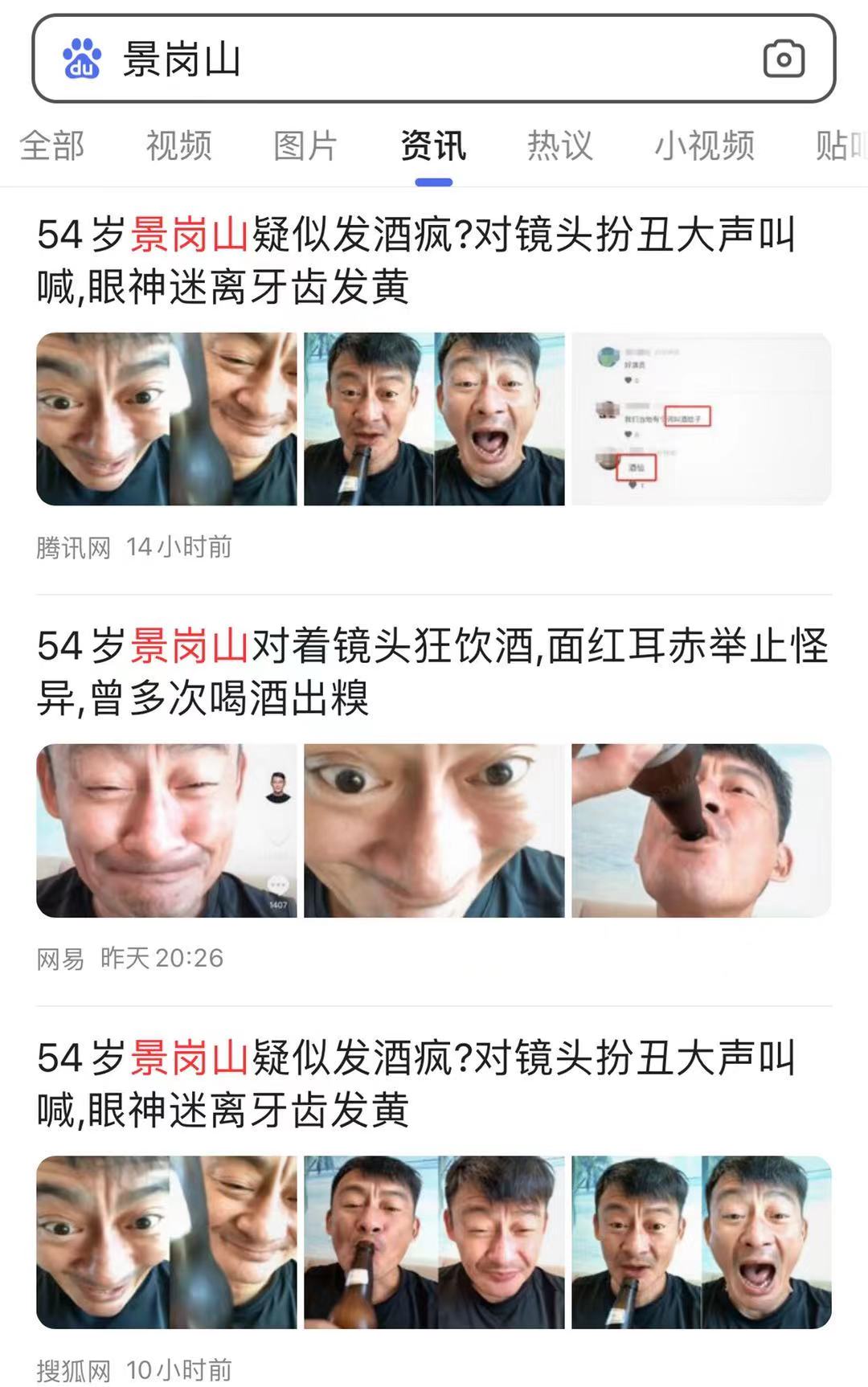Switch to the 图片 tab
Screen dimensions: 868x1387
pyautogui.click(x=305, y=146)
